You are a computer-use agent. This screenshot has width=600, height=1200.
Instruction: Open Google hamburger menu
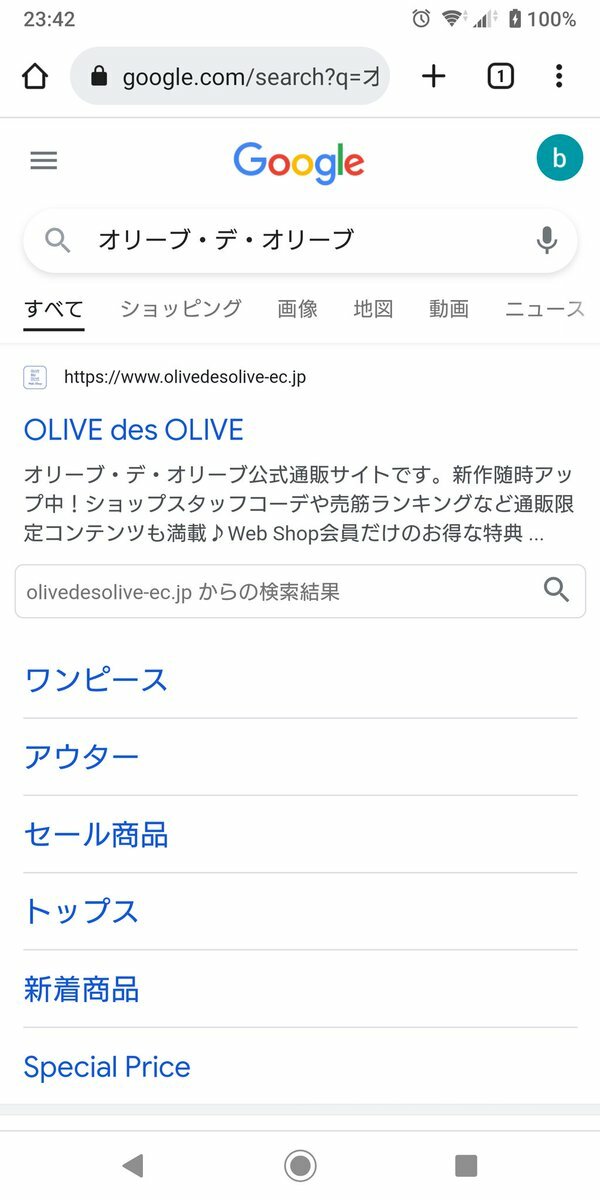44,160
